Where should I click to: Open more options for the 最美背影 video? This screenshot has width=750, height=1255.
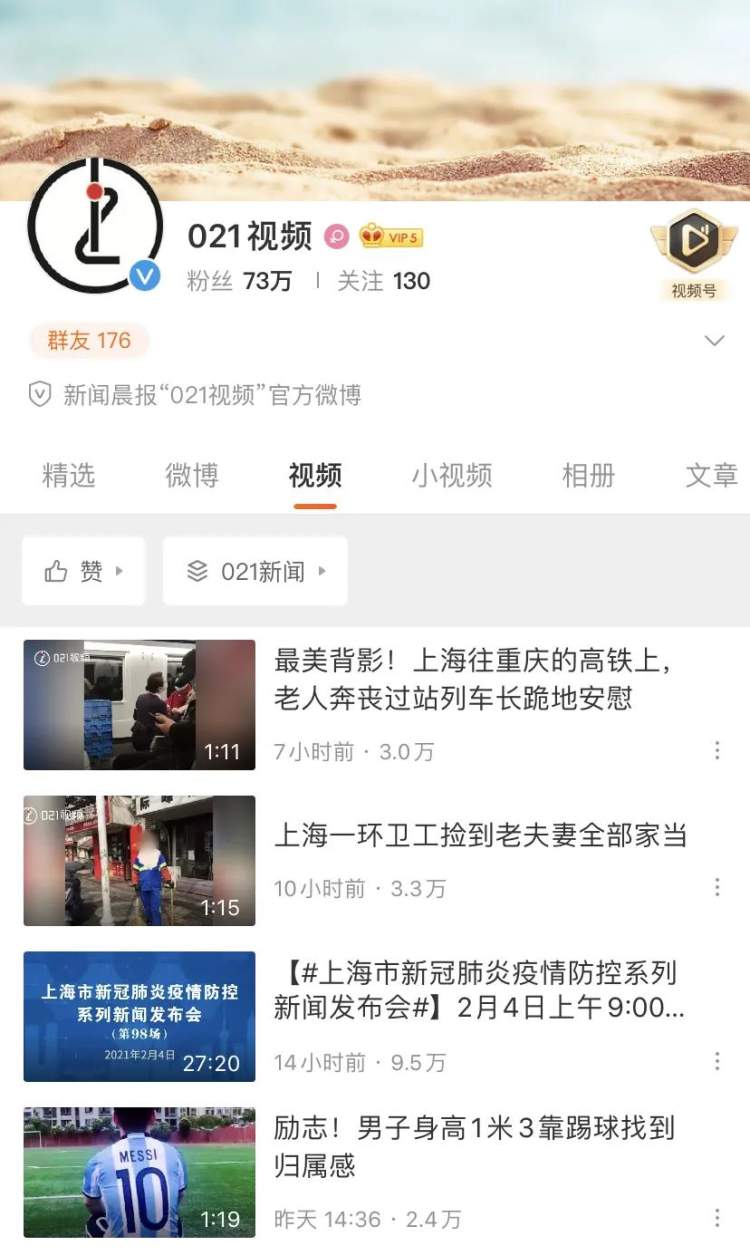(x=717, y=751)
